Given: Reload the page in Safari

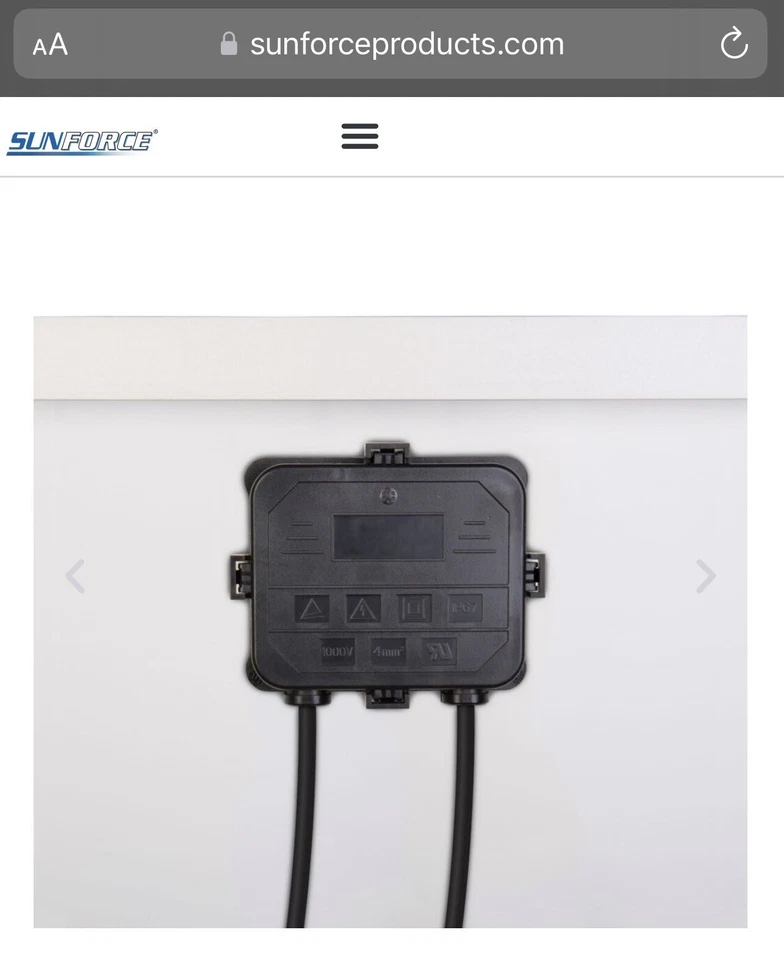Looking at the screenshot, I should click(x=734, y=44).
